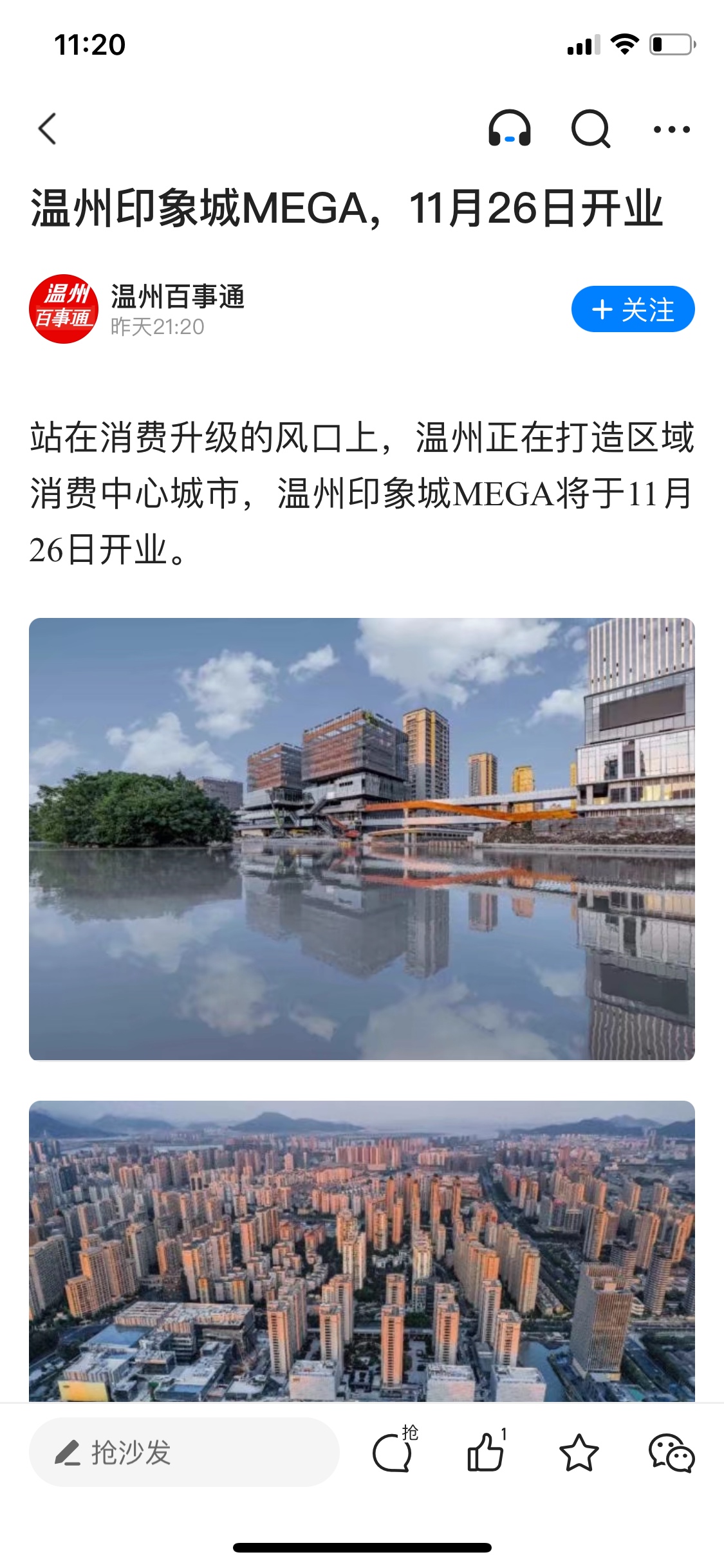Open the 温州百事通 author avatar
Image resolution: width=724 pixels, height=1568 pixels.
coord(64,310)
